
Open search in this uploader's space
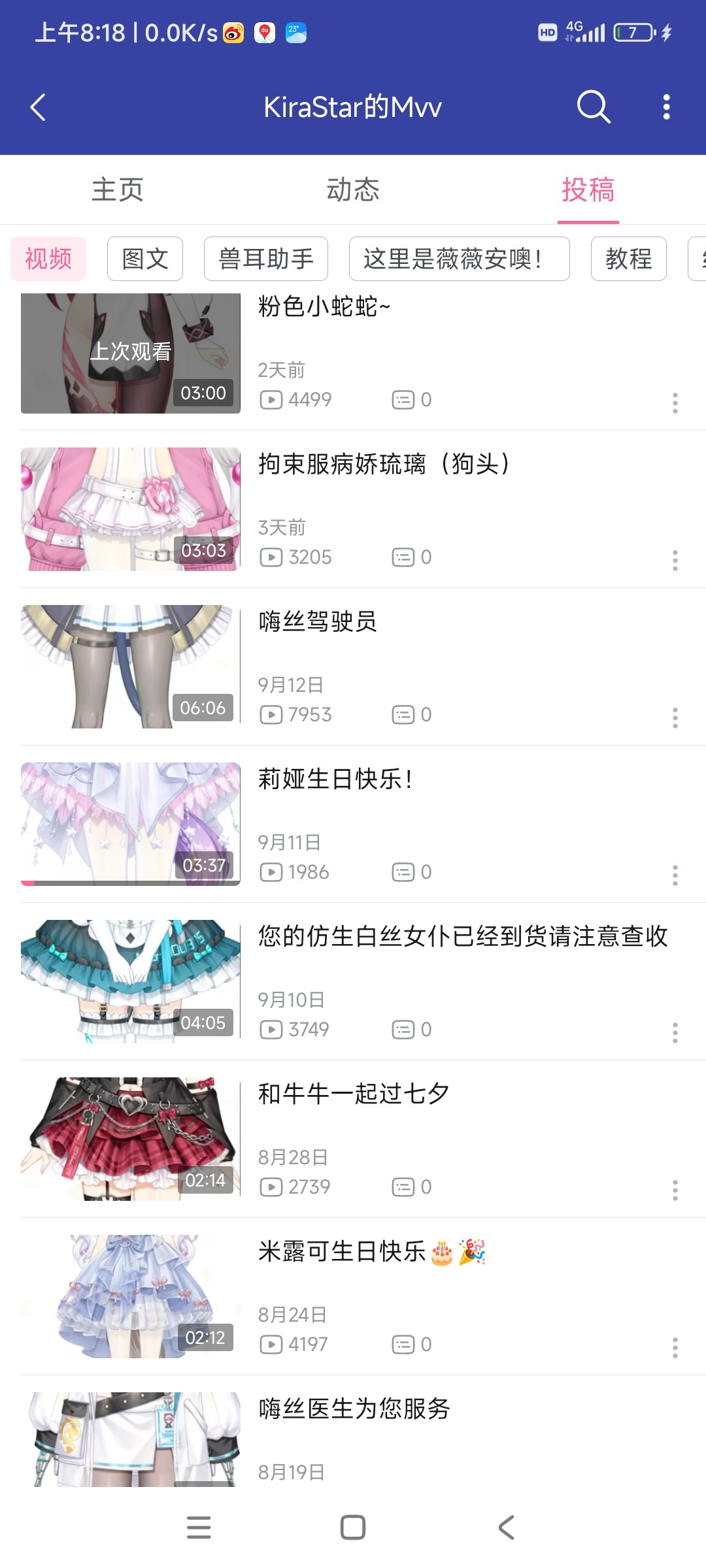click(593, 107)
